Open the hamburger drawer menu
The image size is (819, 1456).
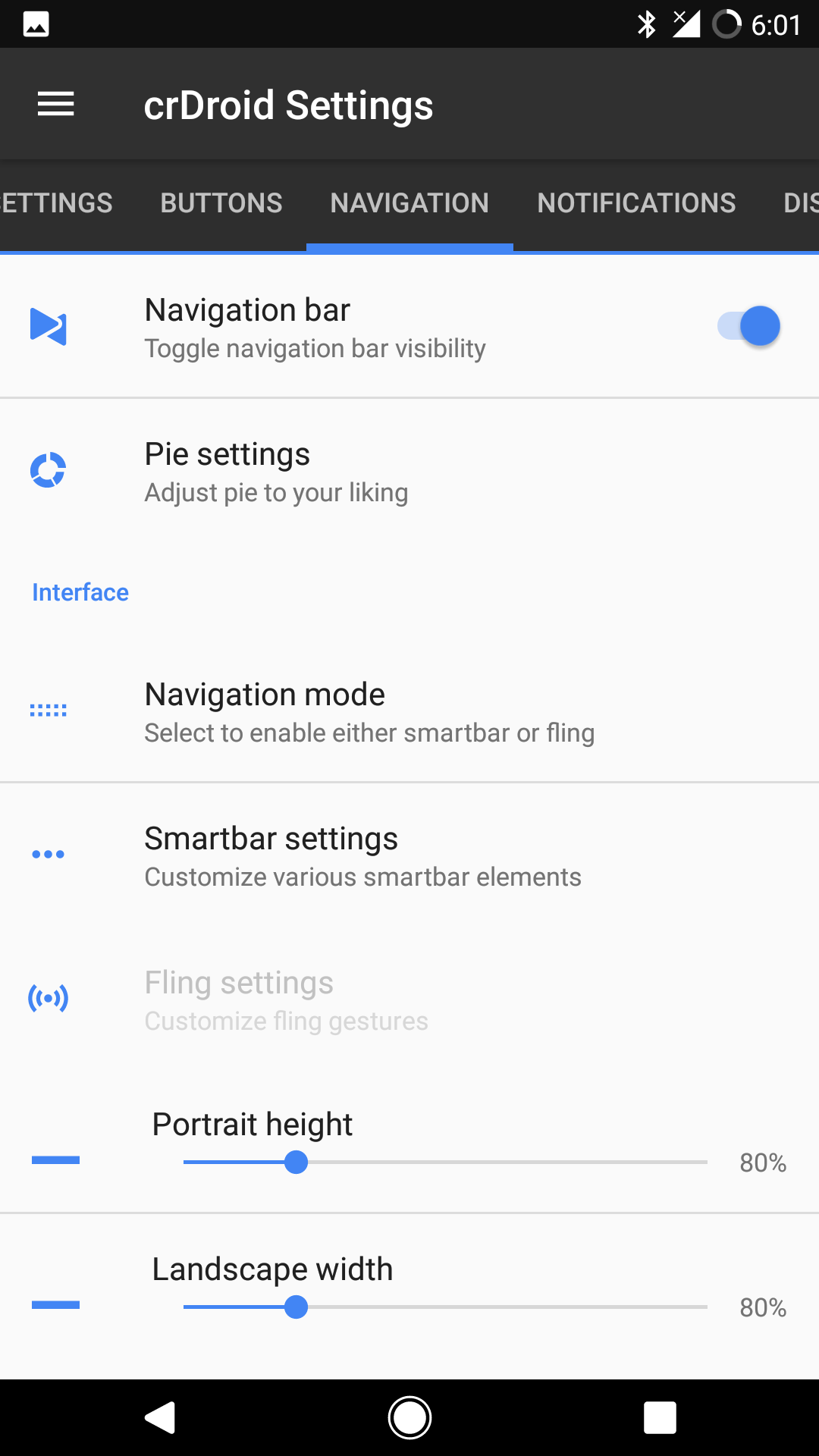(x=55, y=104)
